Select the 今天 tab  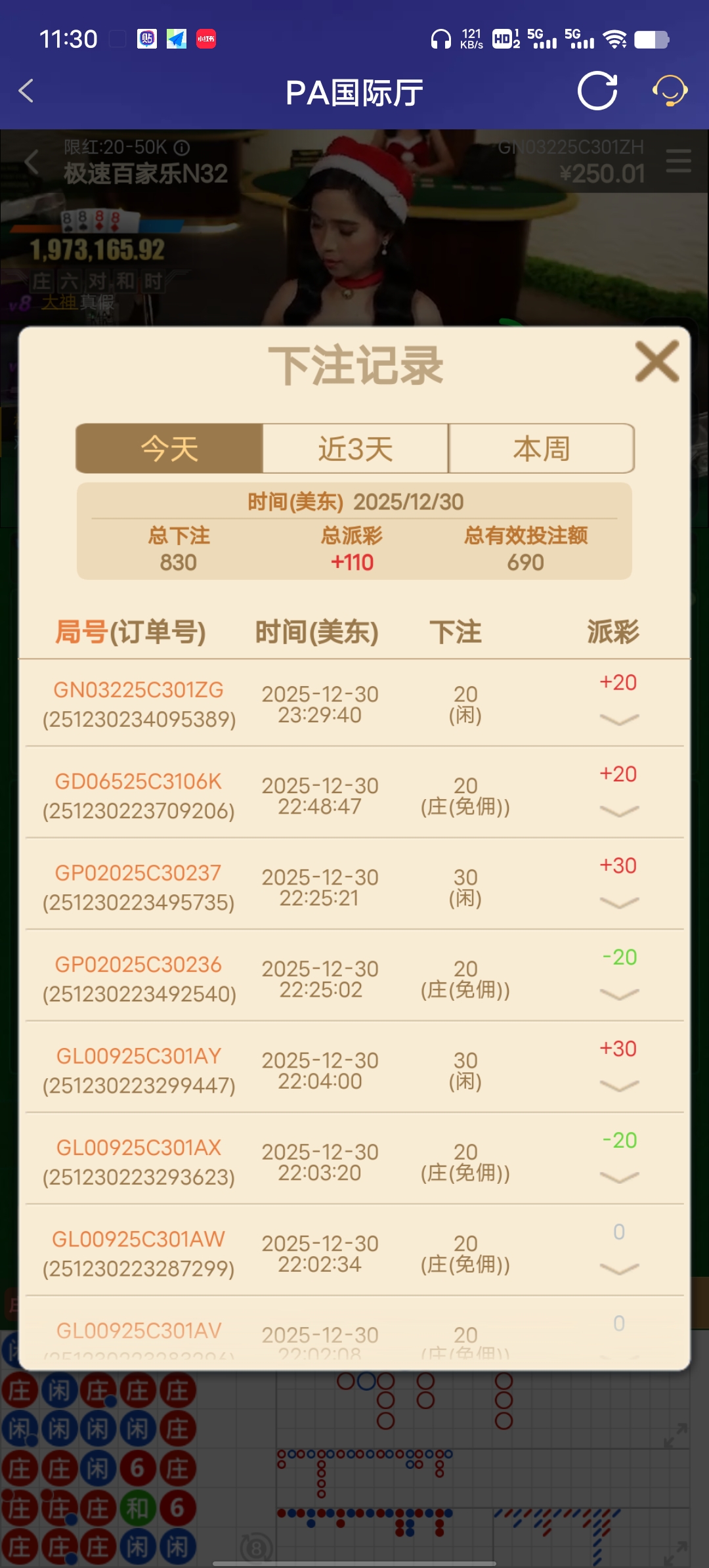[169, 448]
